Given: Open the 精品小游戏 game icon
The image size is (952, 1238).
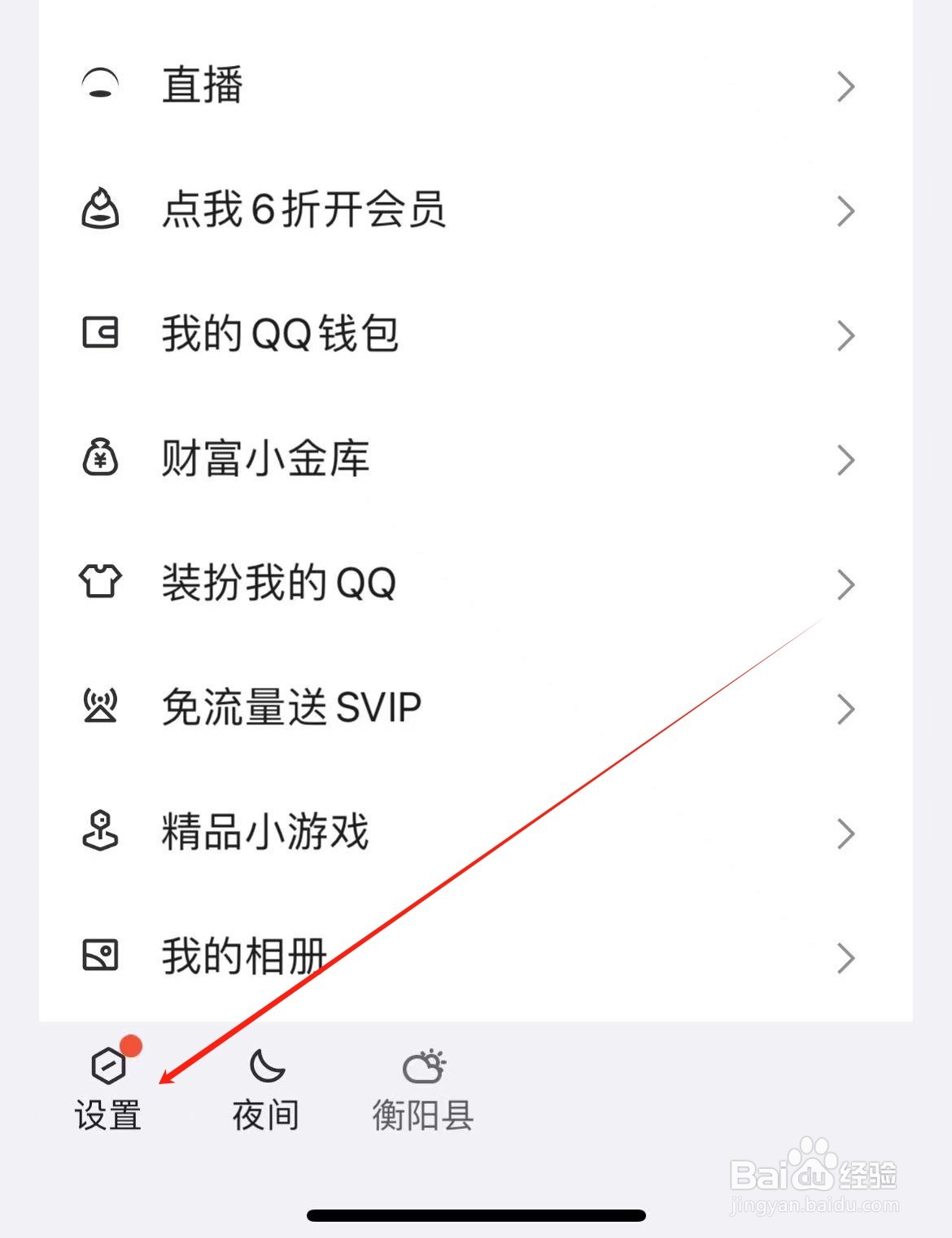Looking at the screenshot, I should (99, 831).
